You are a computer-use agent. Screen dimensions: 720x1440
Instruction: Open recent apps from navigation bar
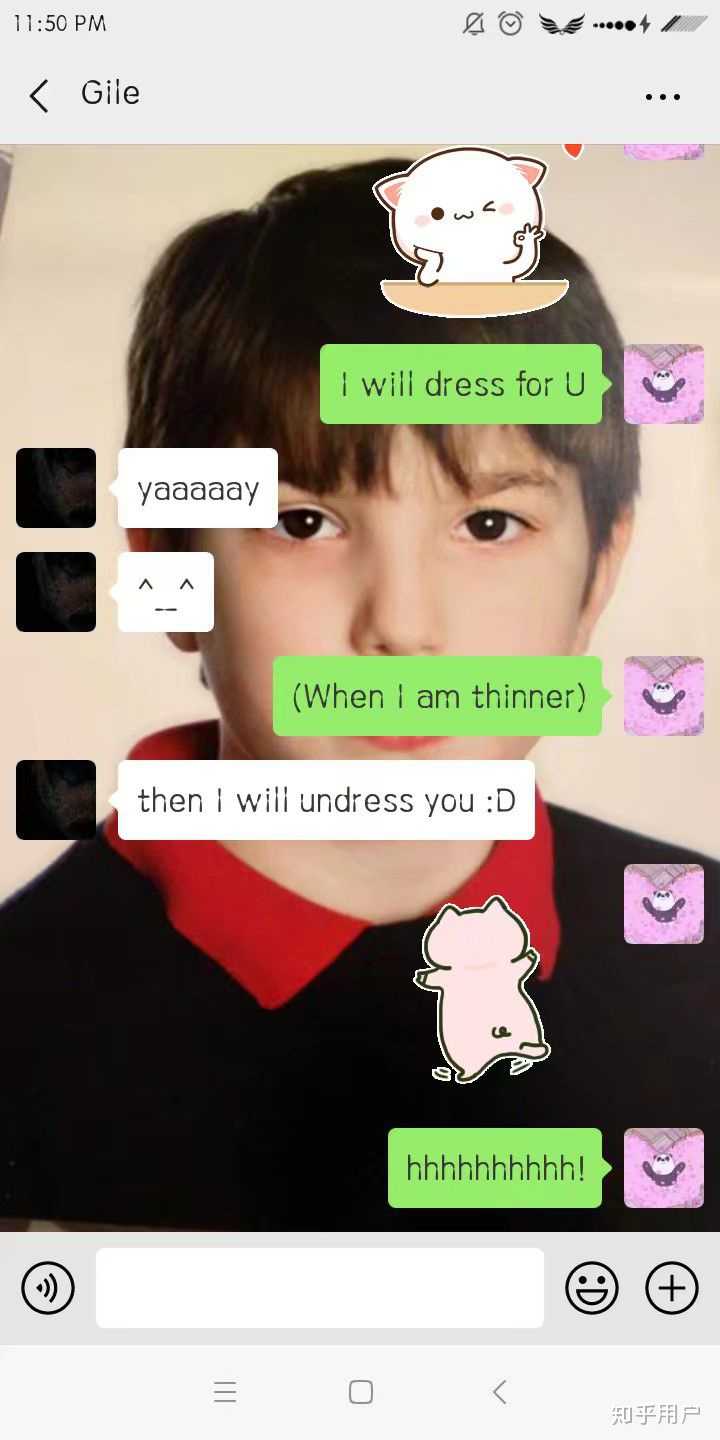coord(225,1392)
